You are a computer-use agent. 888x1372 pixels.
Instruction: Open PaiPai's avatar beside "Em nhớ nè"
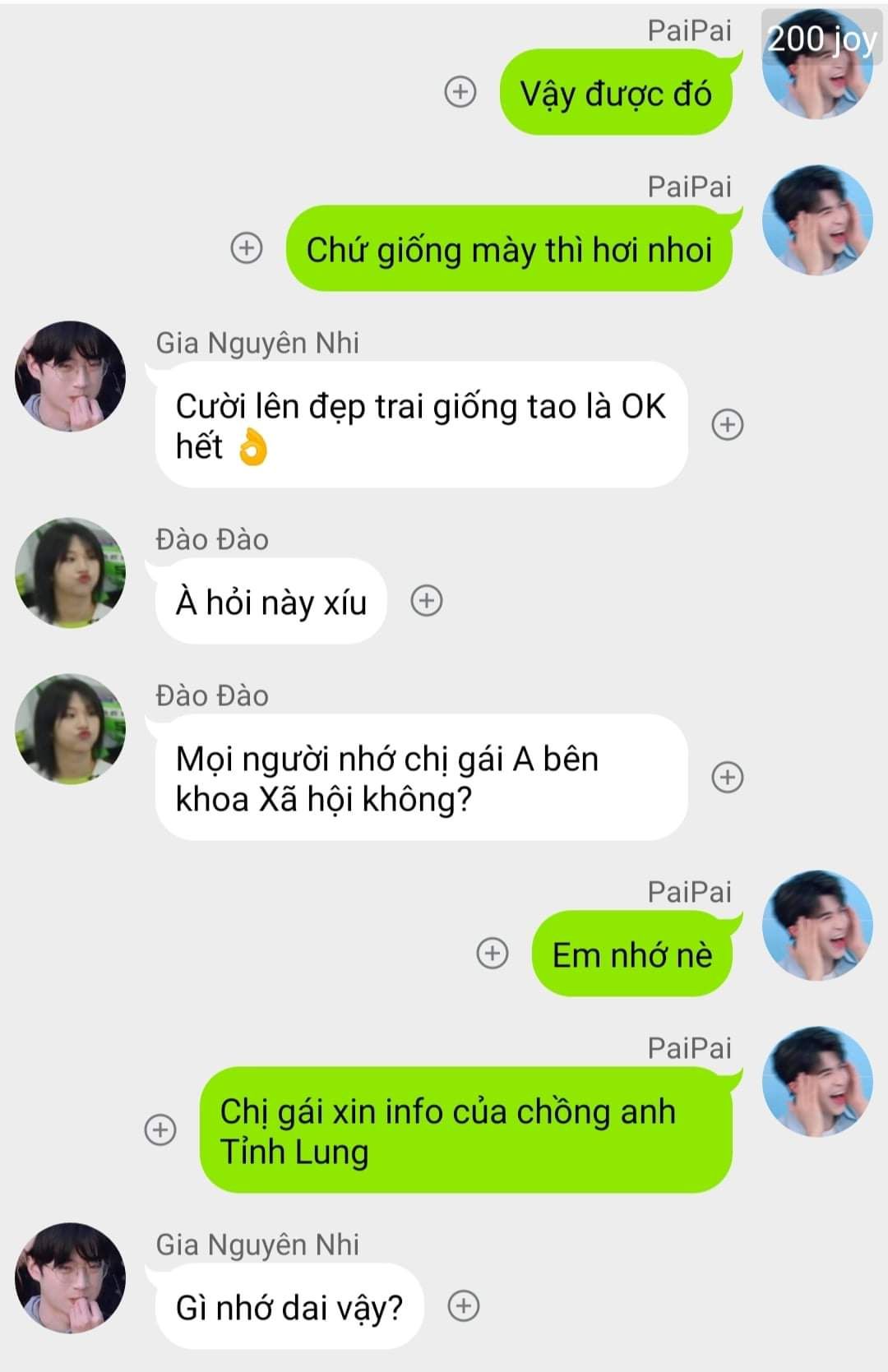click(x=817, y=925)
